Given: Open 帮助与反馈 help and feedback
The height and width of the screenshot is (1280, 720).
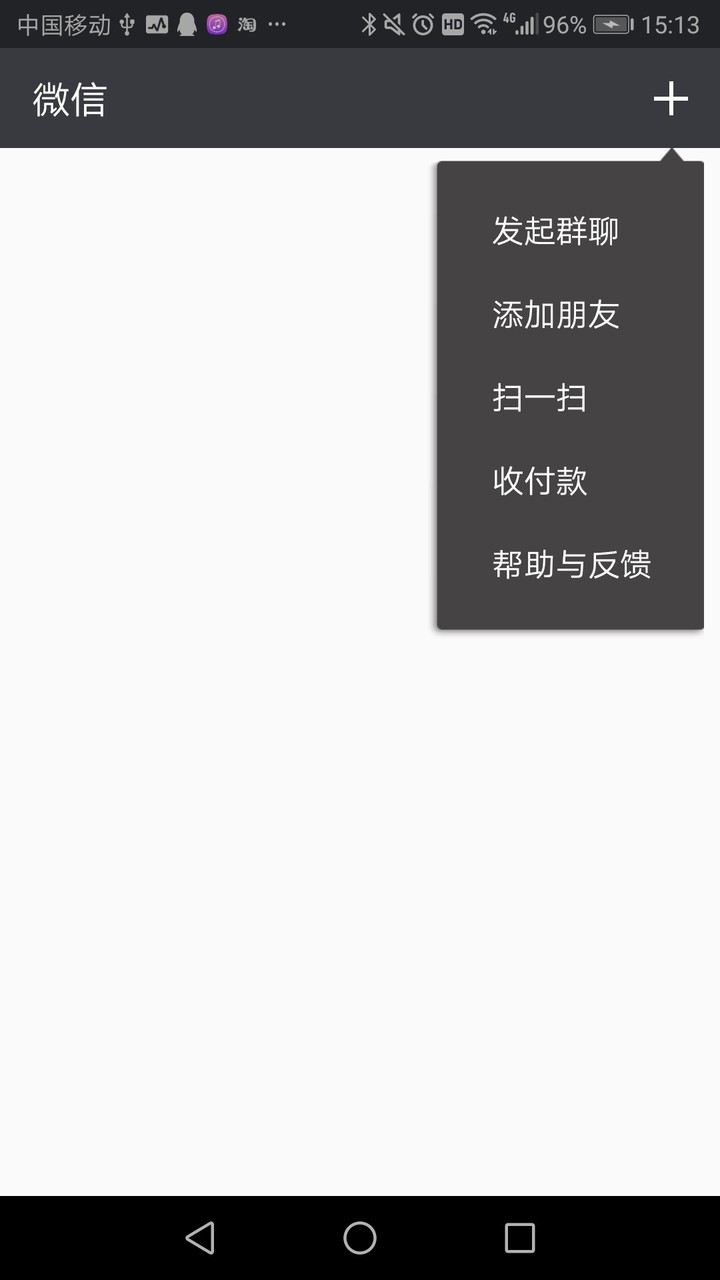Looking at the screenshot, I should pos(570,564).
